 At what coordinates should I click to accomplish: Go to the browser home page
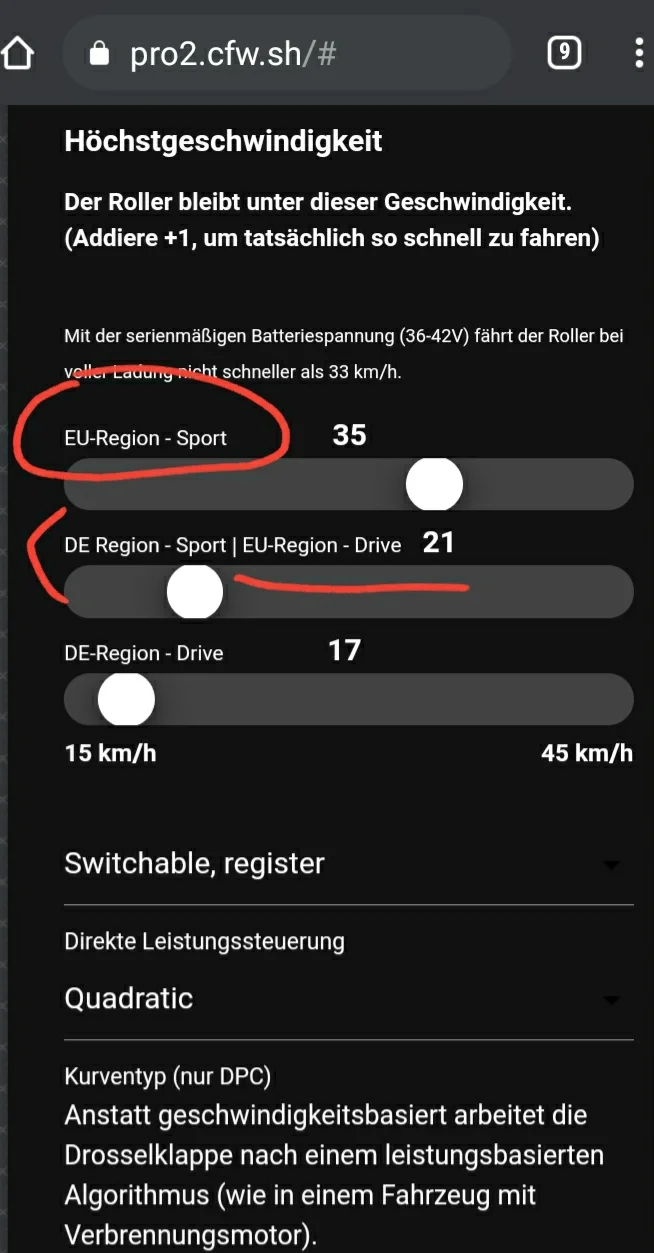pyautogui.click(x=16, y=53)
